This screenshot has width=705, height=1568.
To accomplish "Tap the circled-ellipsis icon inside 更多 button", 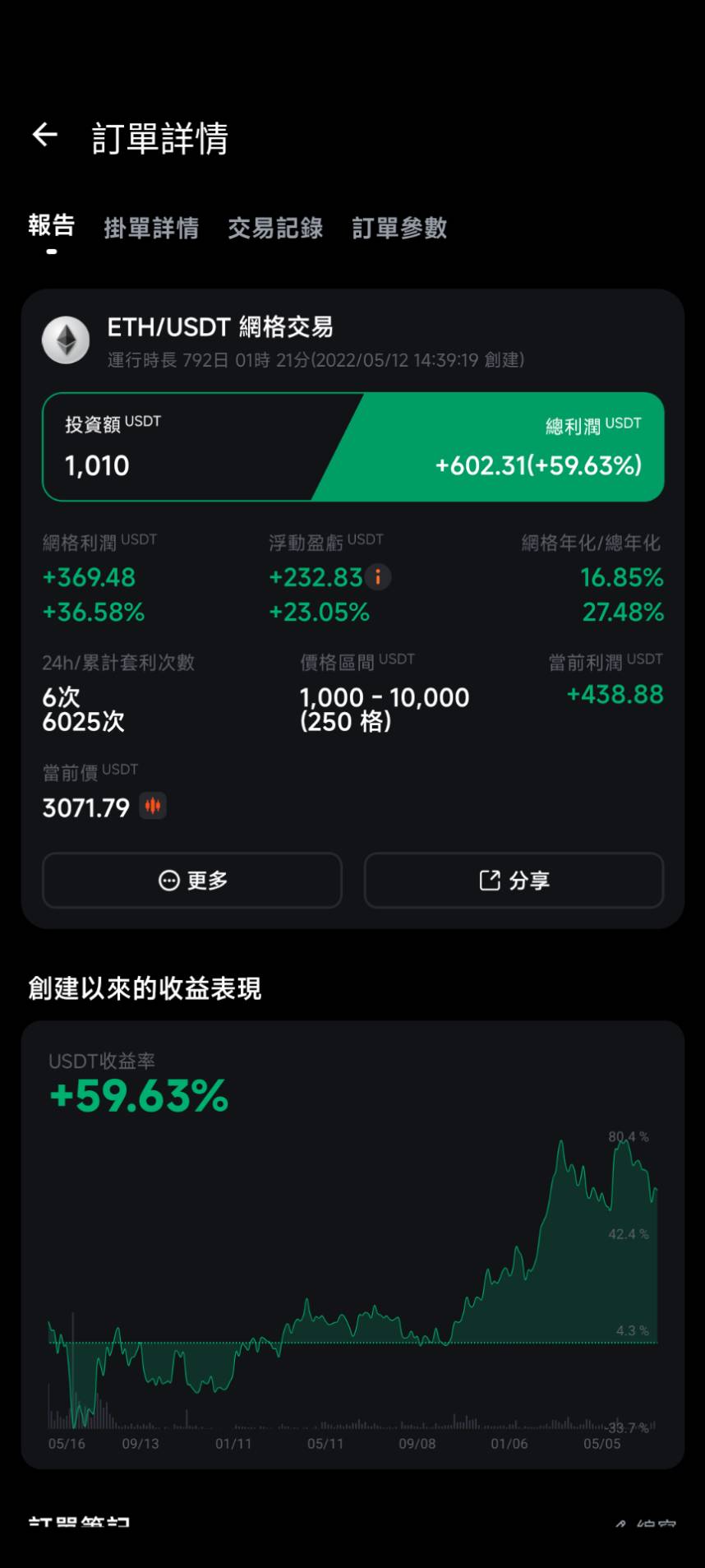I will (x=168, y=880).
